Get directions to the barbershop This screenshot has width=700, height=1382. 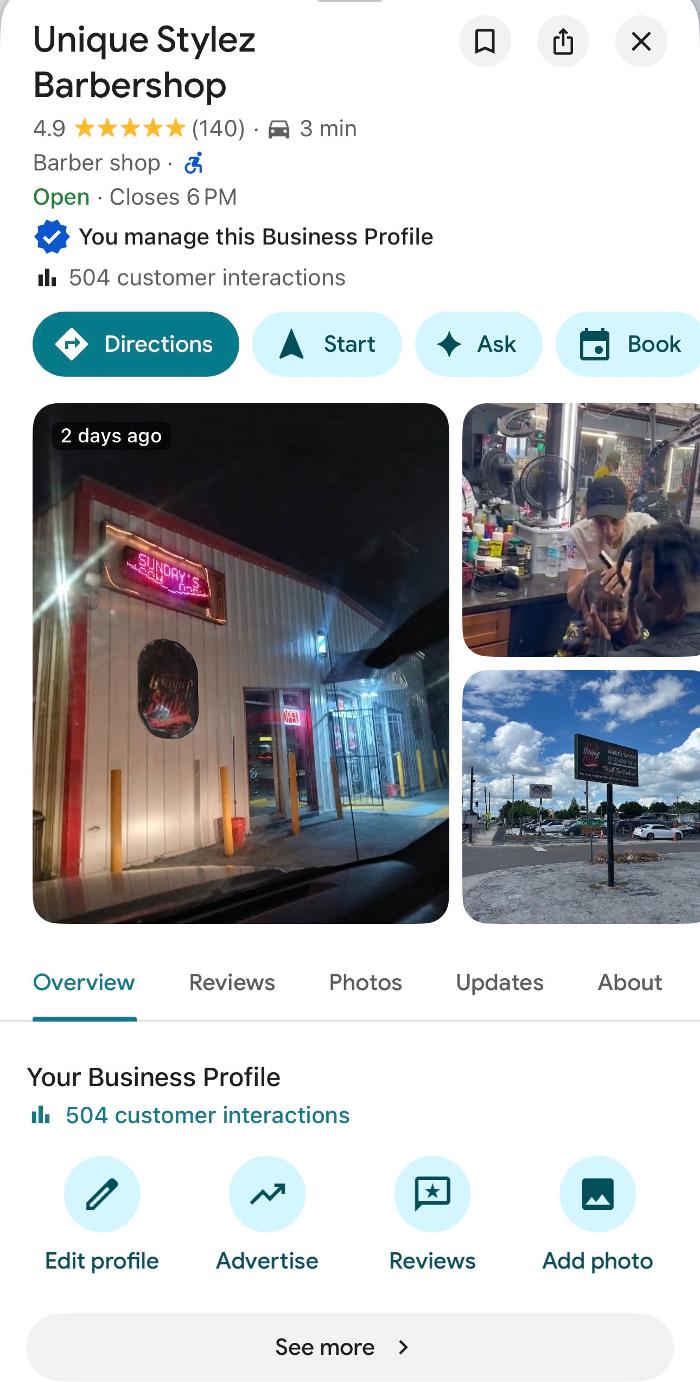[136, 344]
